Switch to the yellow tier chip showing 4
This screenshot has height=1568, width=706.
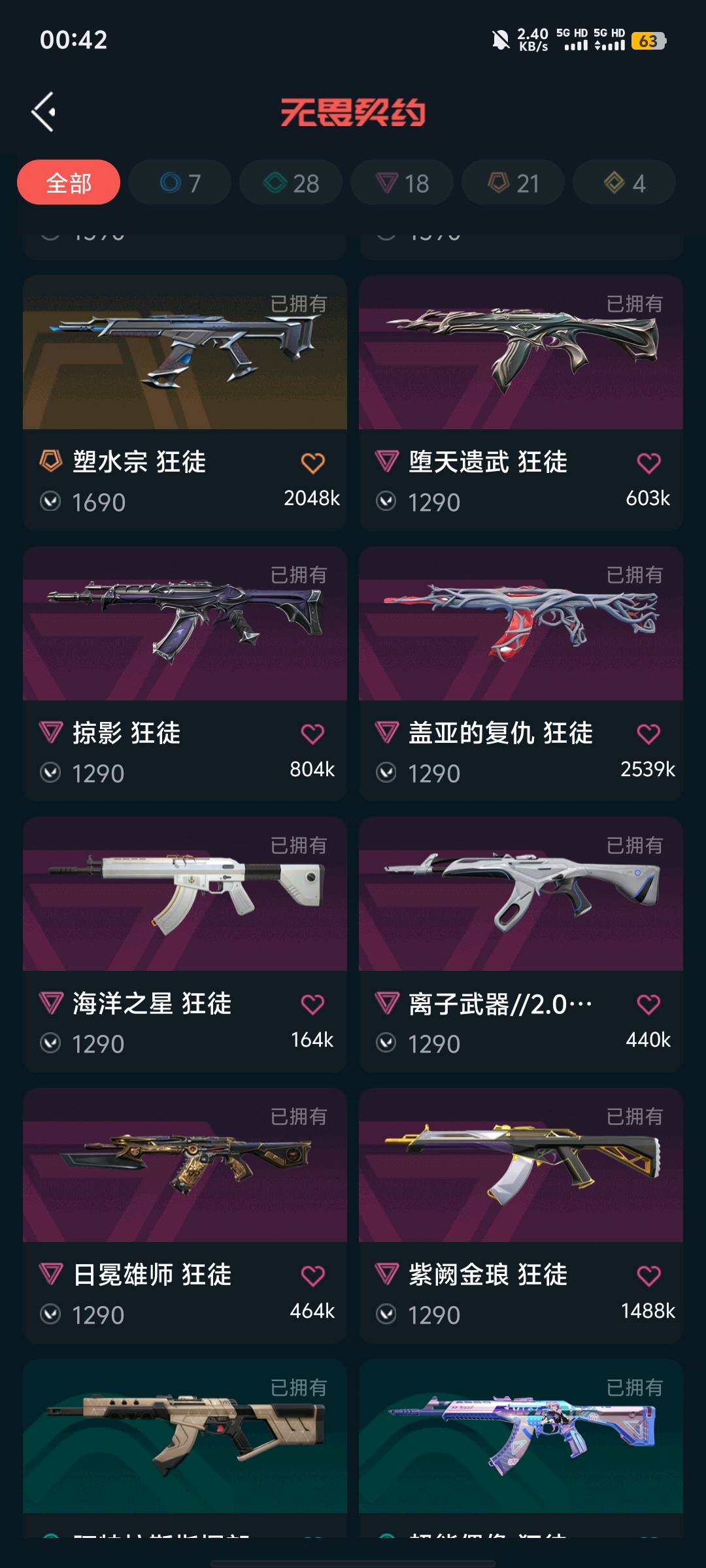coord(624,183)
